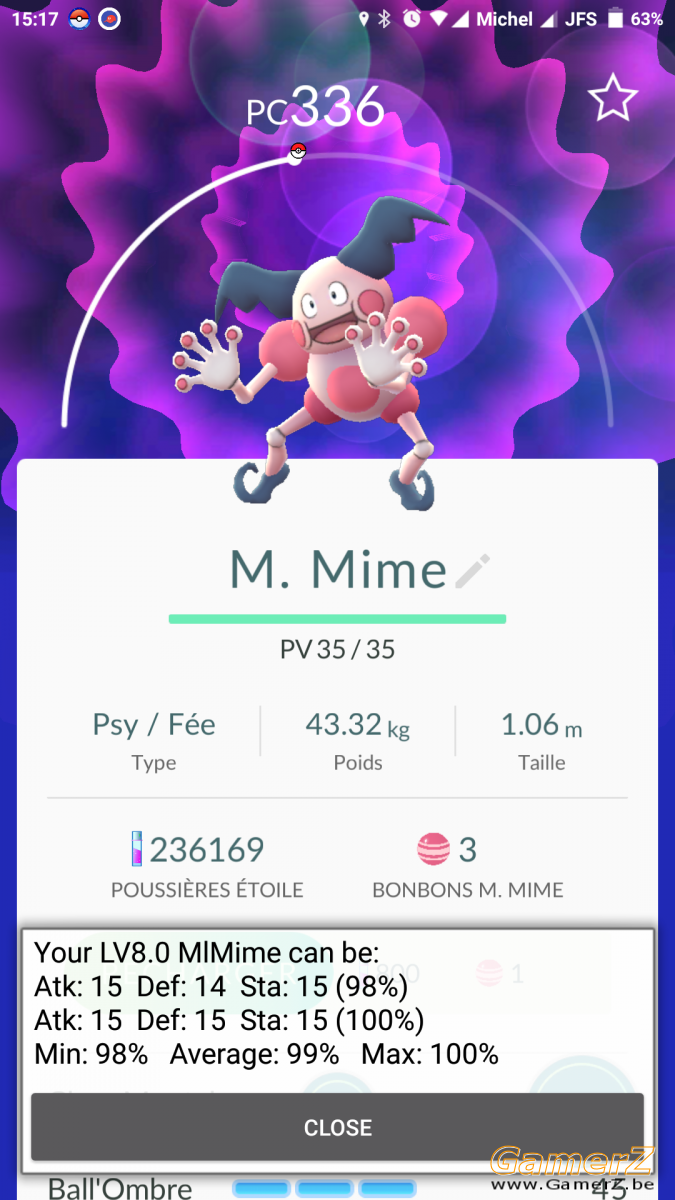Edit the M. Mime nickname with pencil
This screenshot has width=675, height=1200.
tap(472, 571)
